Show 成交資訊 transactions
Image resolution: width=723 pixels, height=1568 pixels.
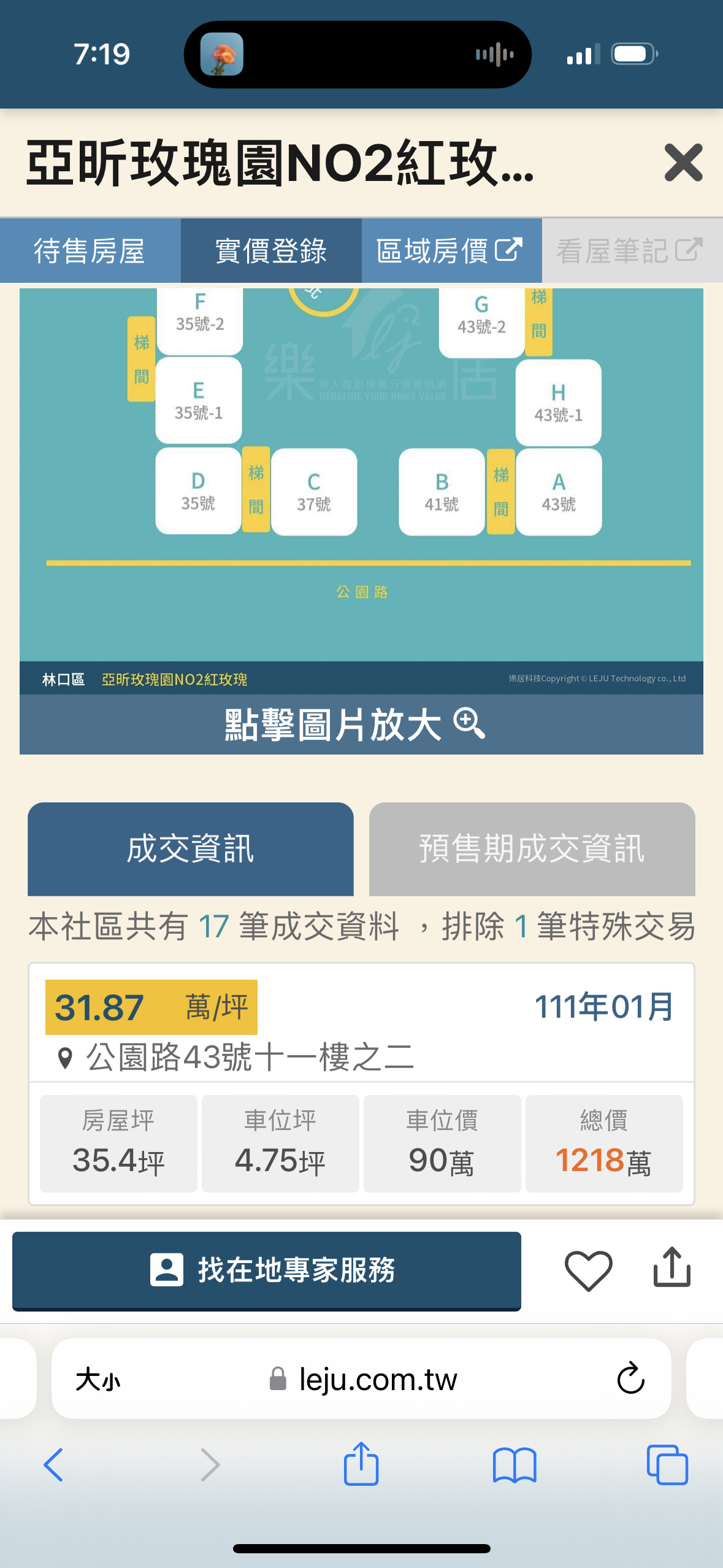[x=190, y=849]
